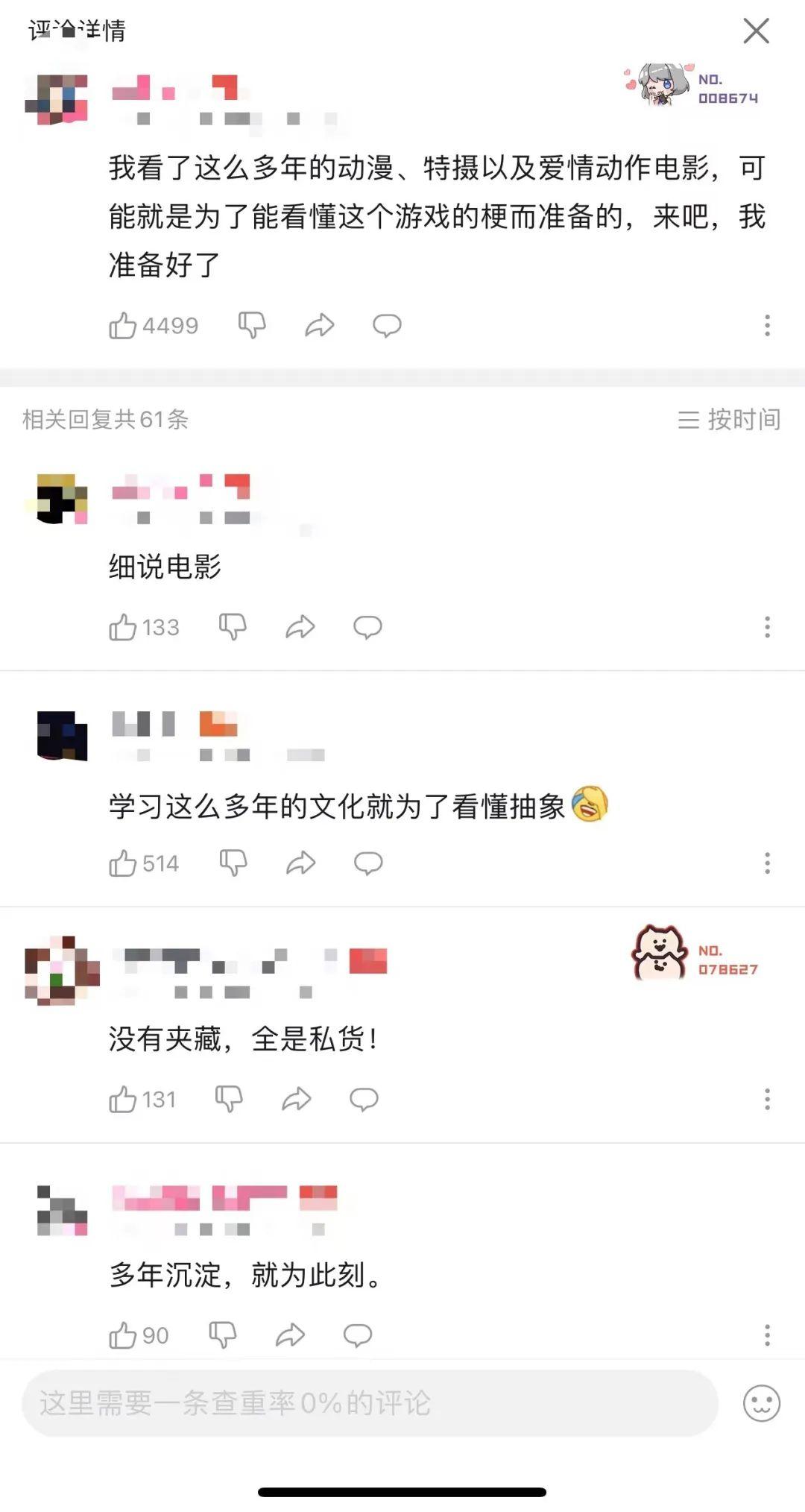
Task: Change reply sorting from 按时间
Action: pyautogui.click(x=729, y=420)
